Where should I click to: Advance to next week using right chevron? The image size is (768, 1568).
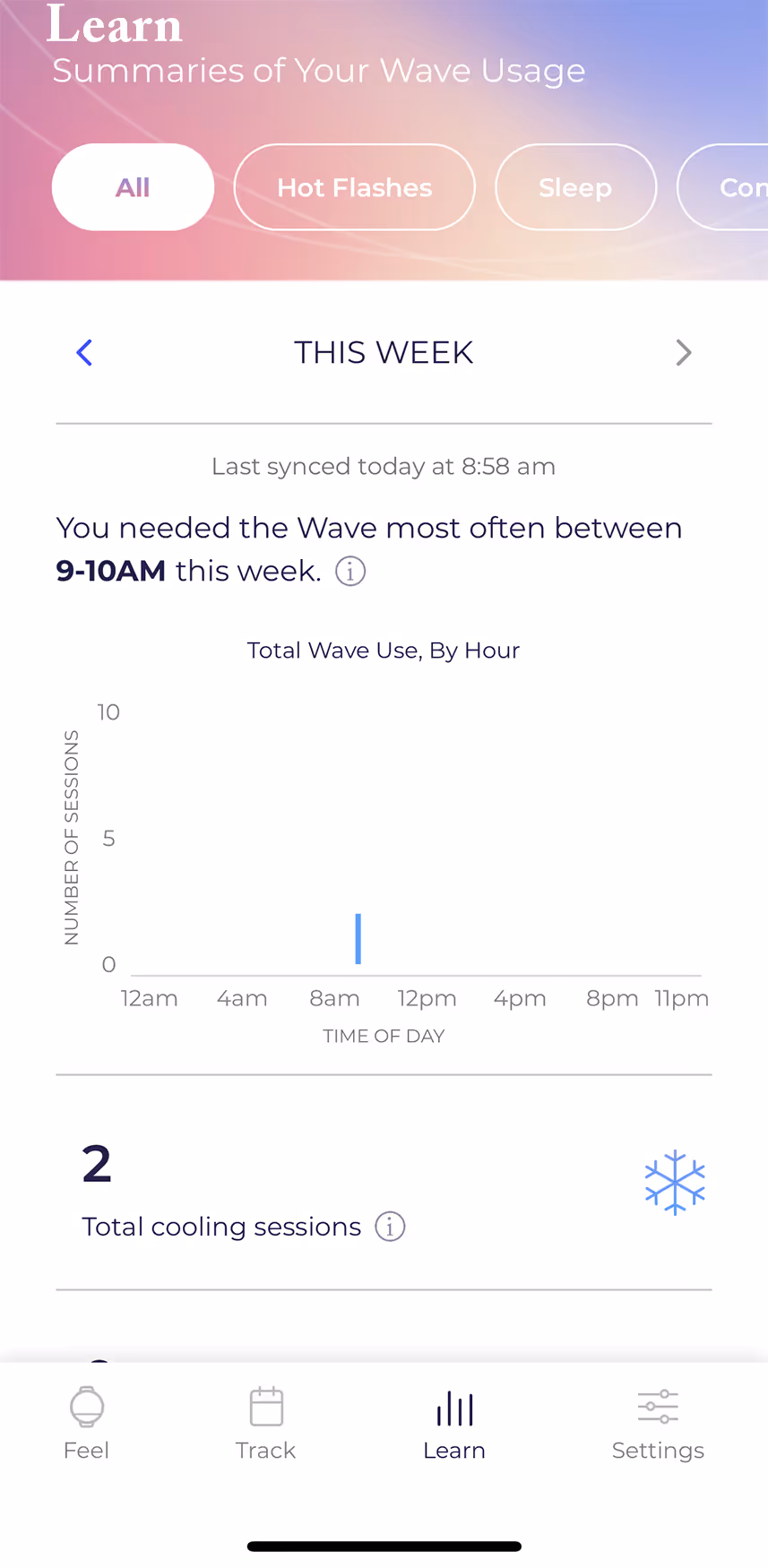tap(684, 352)
